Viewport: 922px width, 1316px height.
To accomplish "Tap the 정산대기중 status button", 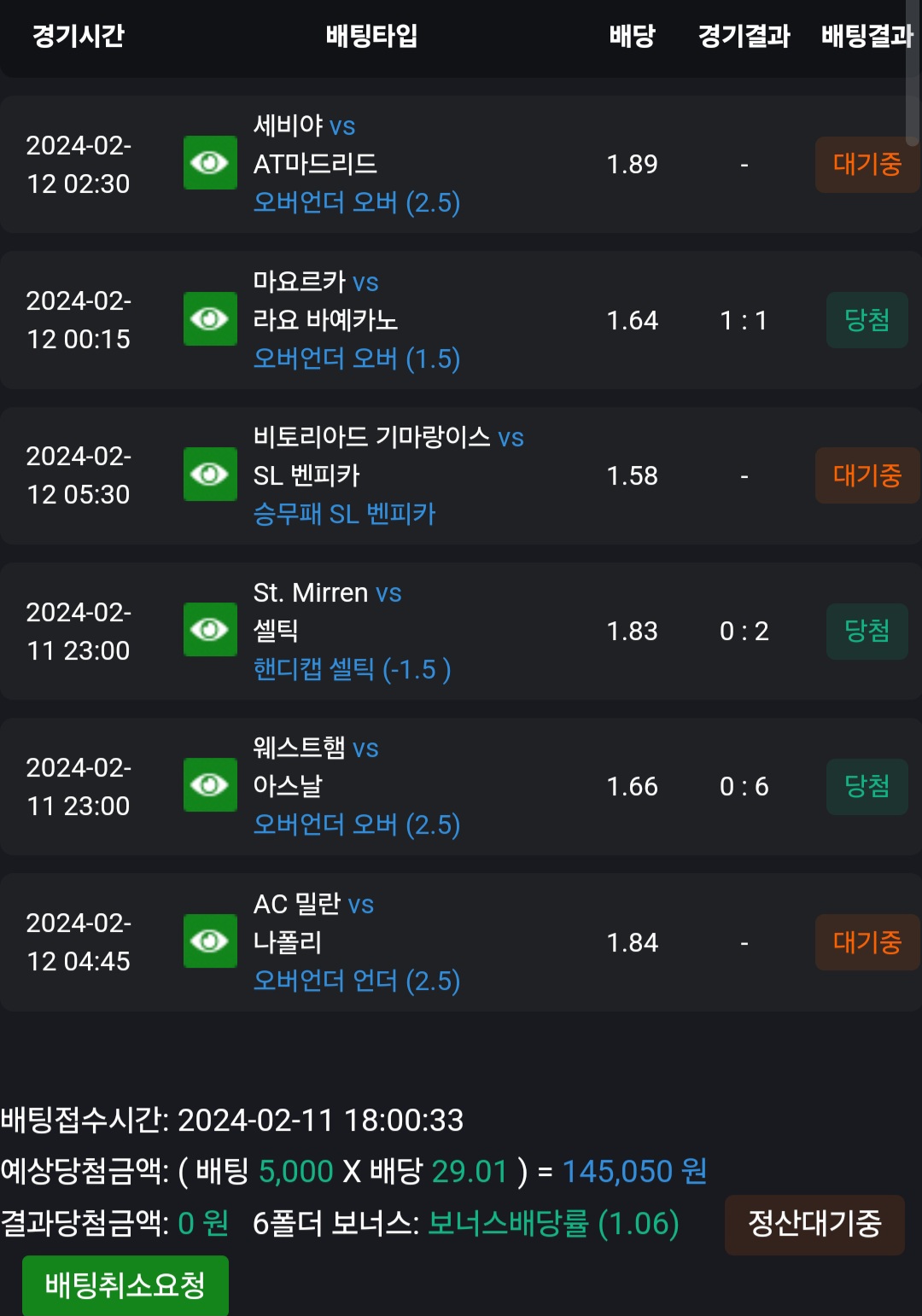I will coord(814,1225).
